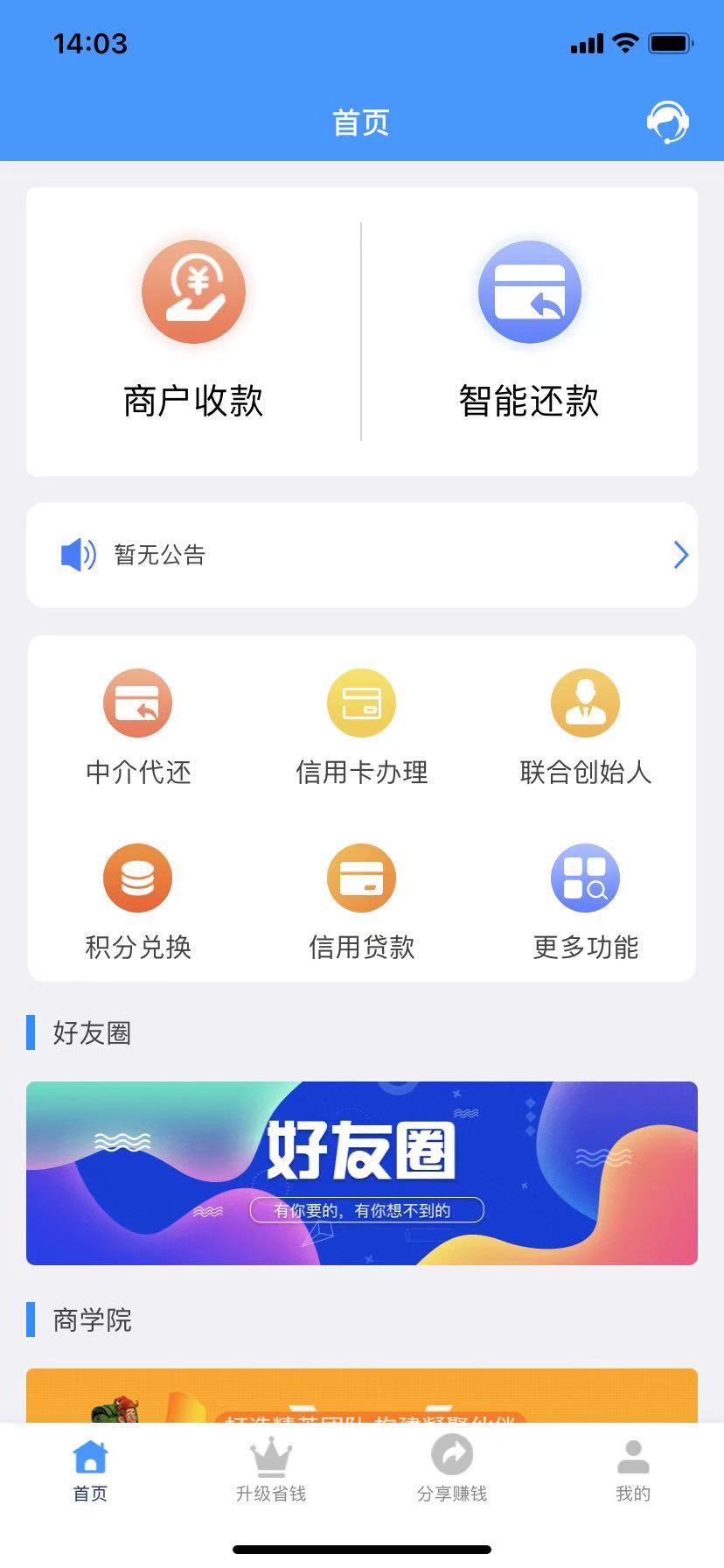Open 智能还款 smart repayment
The height and width of the screenshot is (1568, 724).
point(529,330)
